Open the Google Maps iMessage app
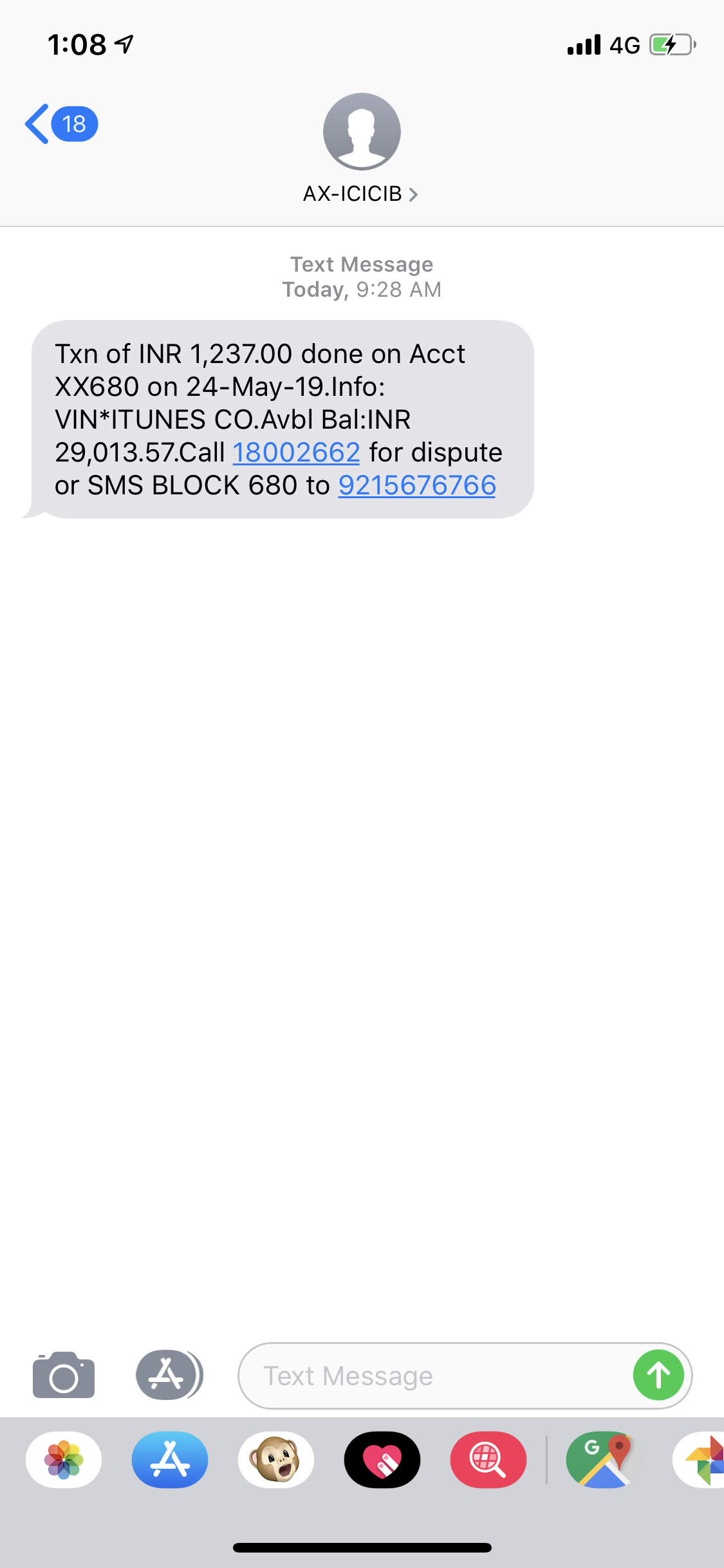This screenshot has width=724, height=1568. pos(604,1460)
